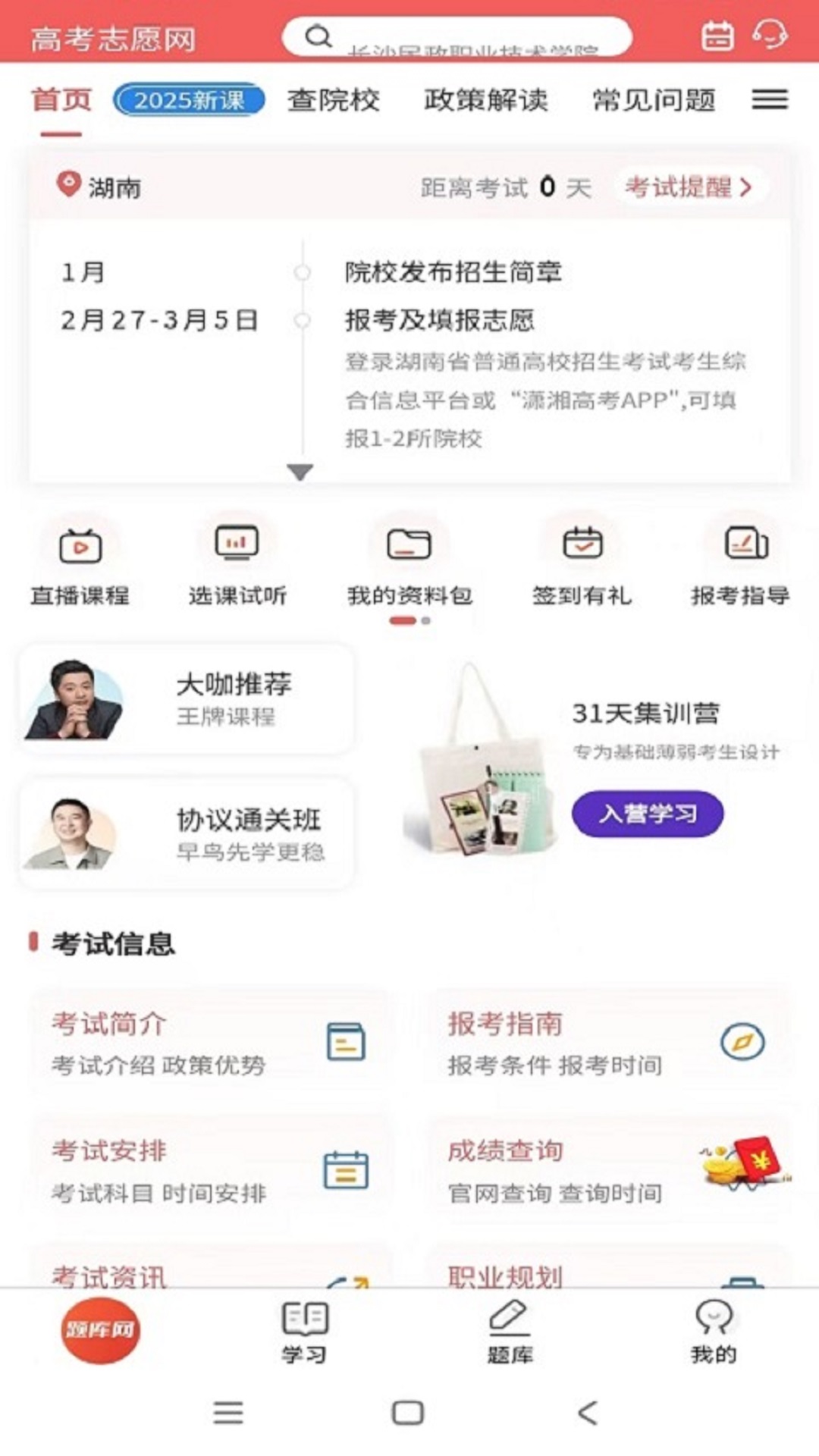Switch to the 查院校 tab
This screenshot has width=819, height=1456.
pyautogui.click(x=333, y=100)
